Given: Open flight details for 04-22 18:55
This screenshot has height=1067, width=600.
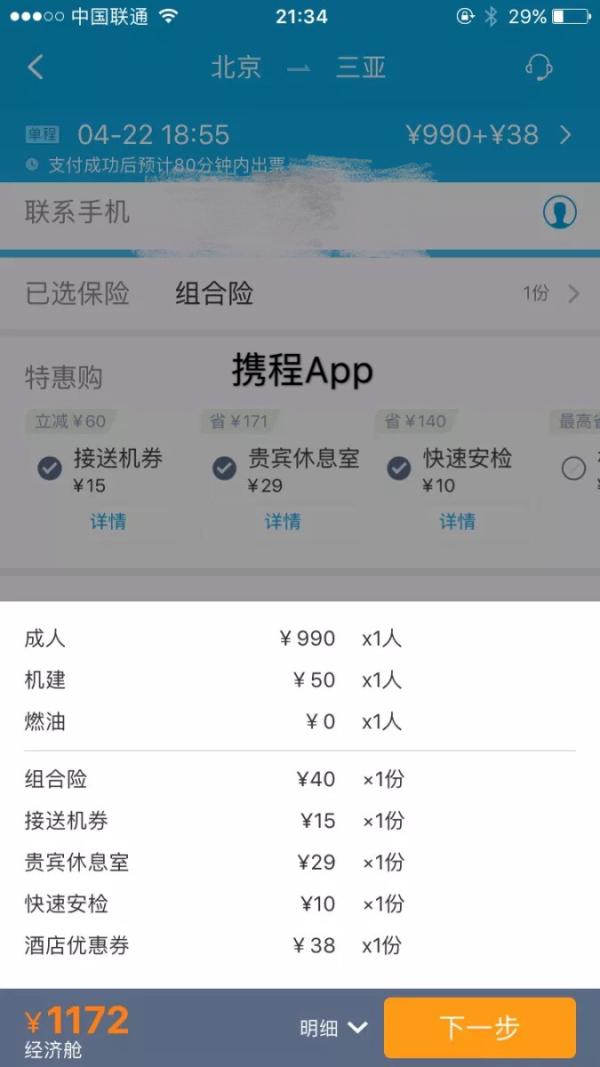Looking at the screenshot, I should [300, 135].
